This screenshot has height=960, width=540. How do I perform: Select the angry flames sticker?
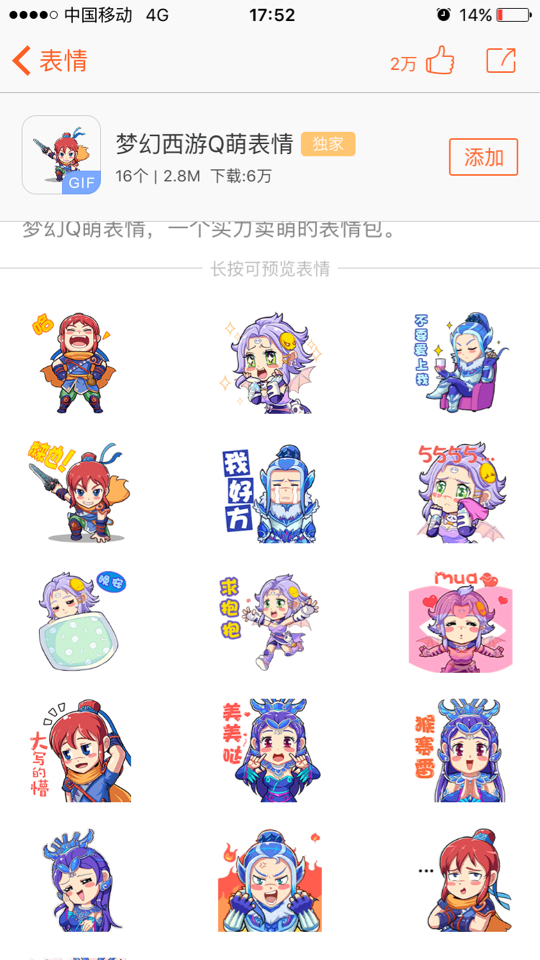pyautogui.click(x=270, y=880)
